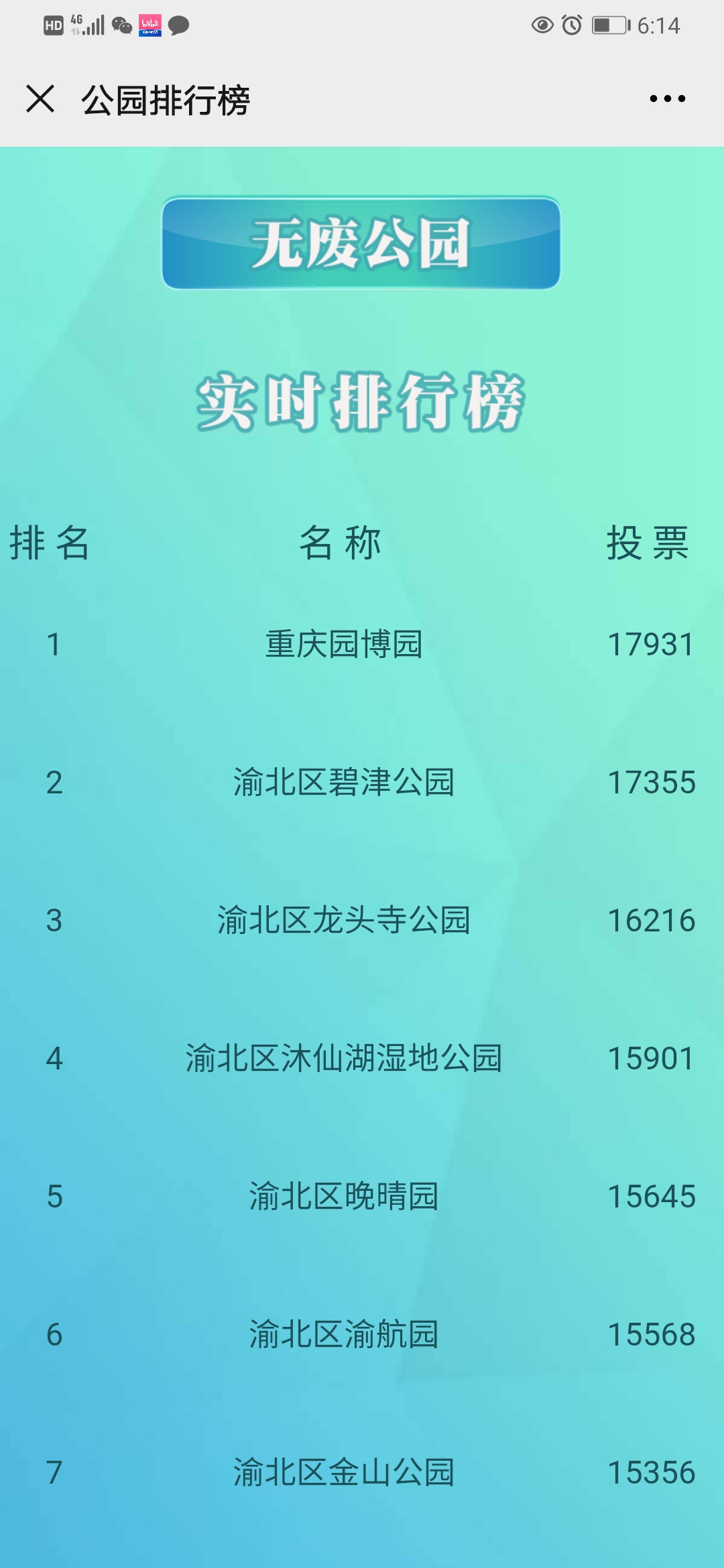Close the 公园排行榜 page
The image size is (724, 1568).
coord(40,99)
